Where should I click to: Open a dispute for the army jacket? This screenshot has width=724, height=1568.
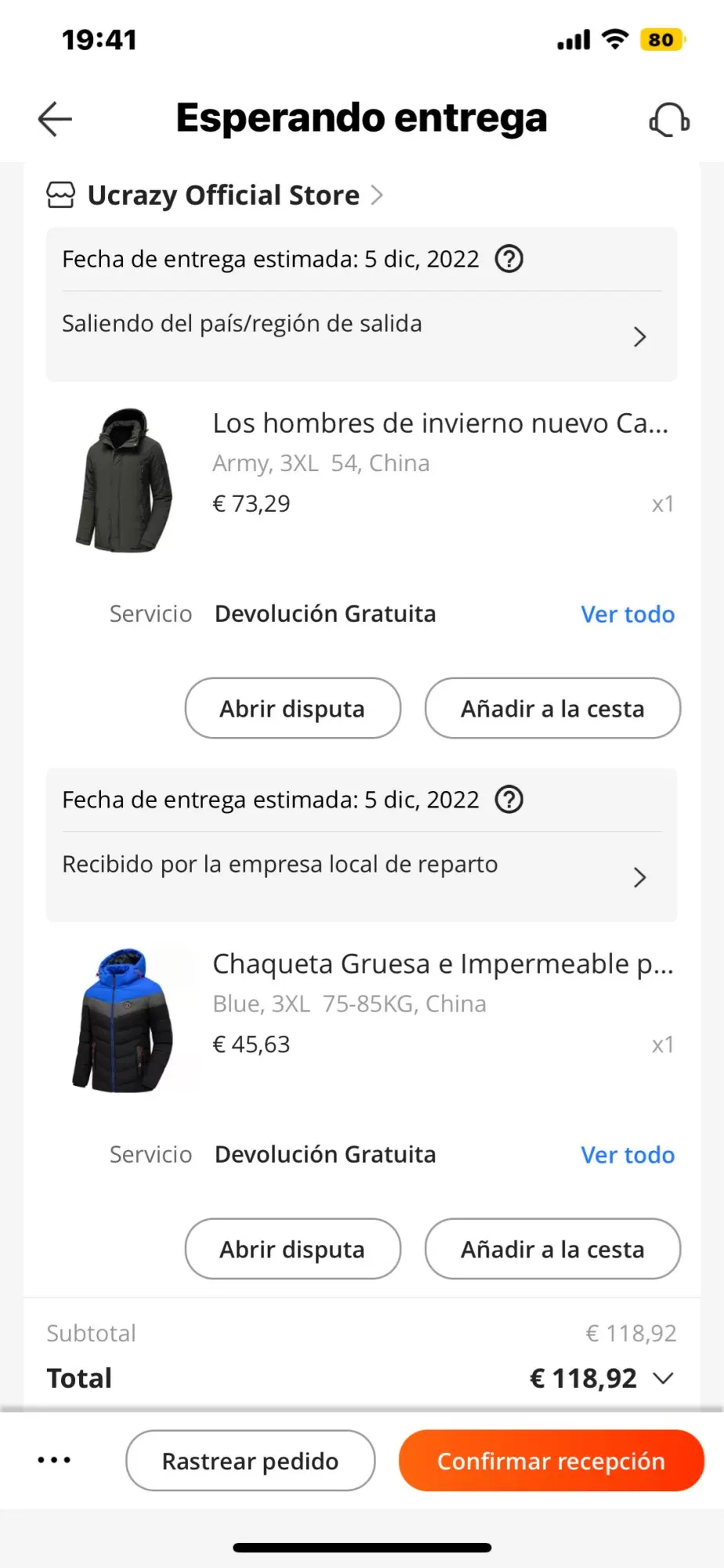pyautogui.click(x=292, y=709)
